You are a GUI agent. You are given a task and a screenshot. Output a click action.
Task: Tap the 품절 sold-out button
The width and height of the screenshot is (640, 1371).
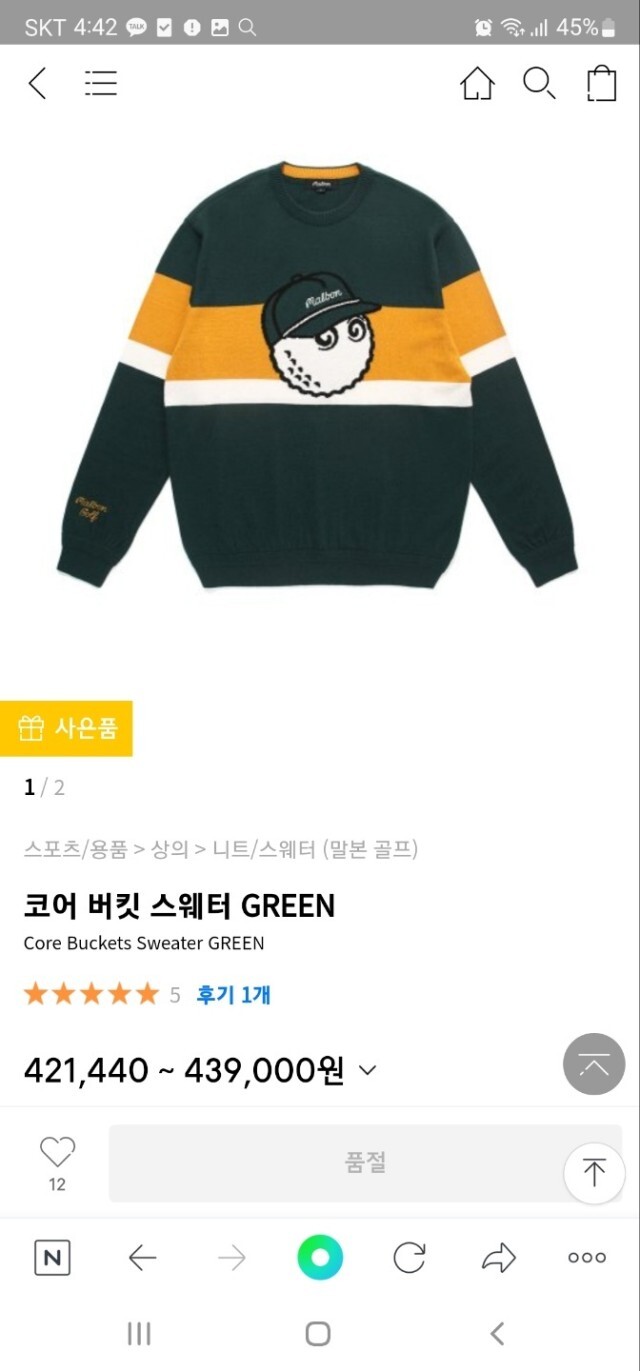pos(365,1163)
